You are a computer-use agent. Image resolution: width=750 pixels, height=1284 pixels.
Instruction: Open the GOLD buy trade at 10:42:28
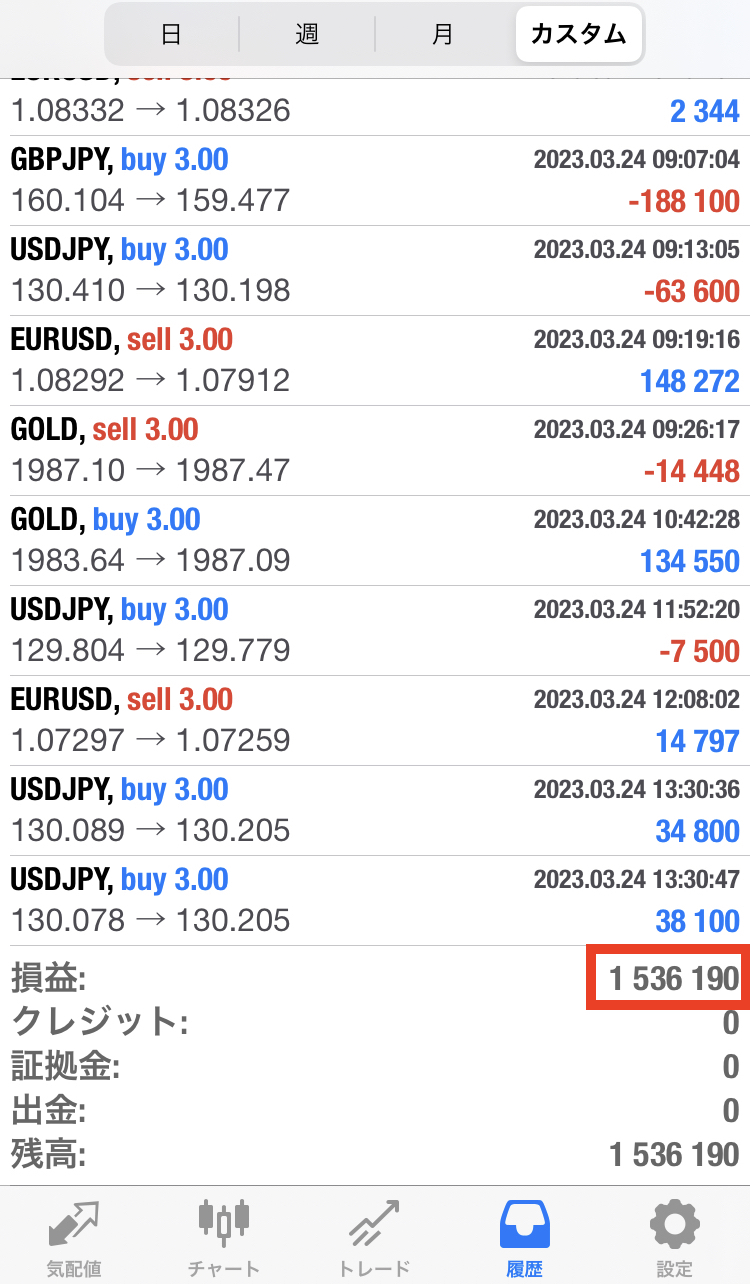pos(375,541)
